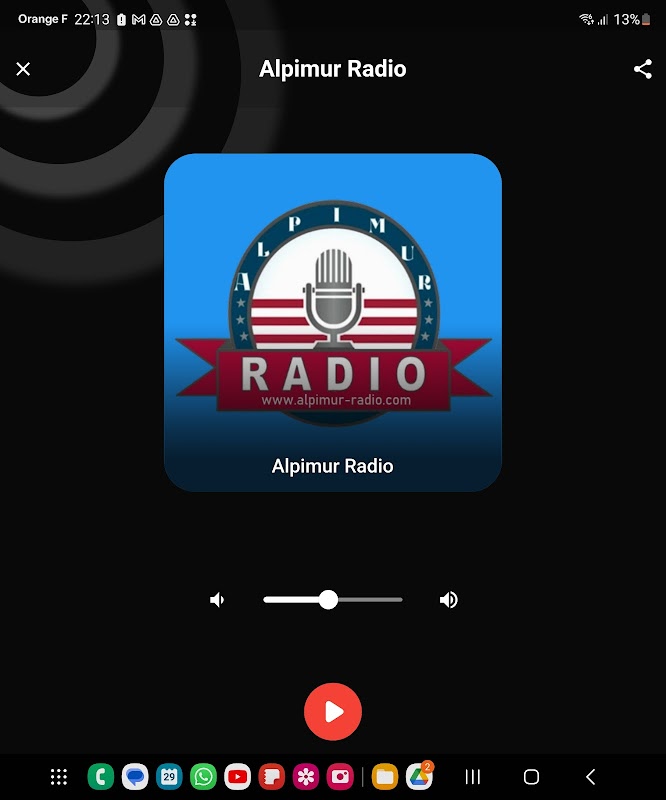Open the Camera app in taskbar
The height and width of the screenshot is (800, 666).
(340, 777)
